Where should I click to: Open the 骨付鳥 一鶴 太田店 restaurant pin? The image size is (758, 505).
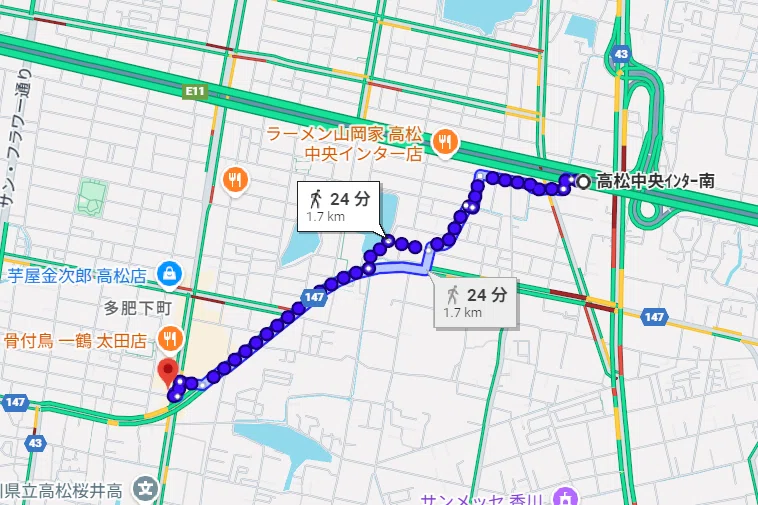click(170, 338)
